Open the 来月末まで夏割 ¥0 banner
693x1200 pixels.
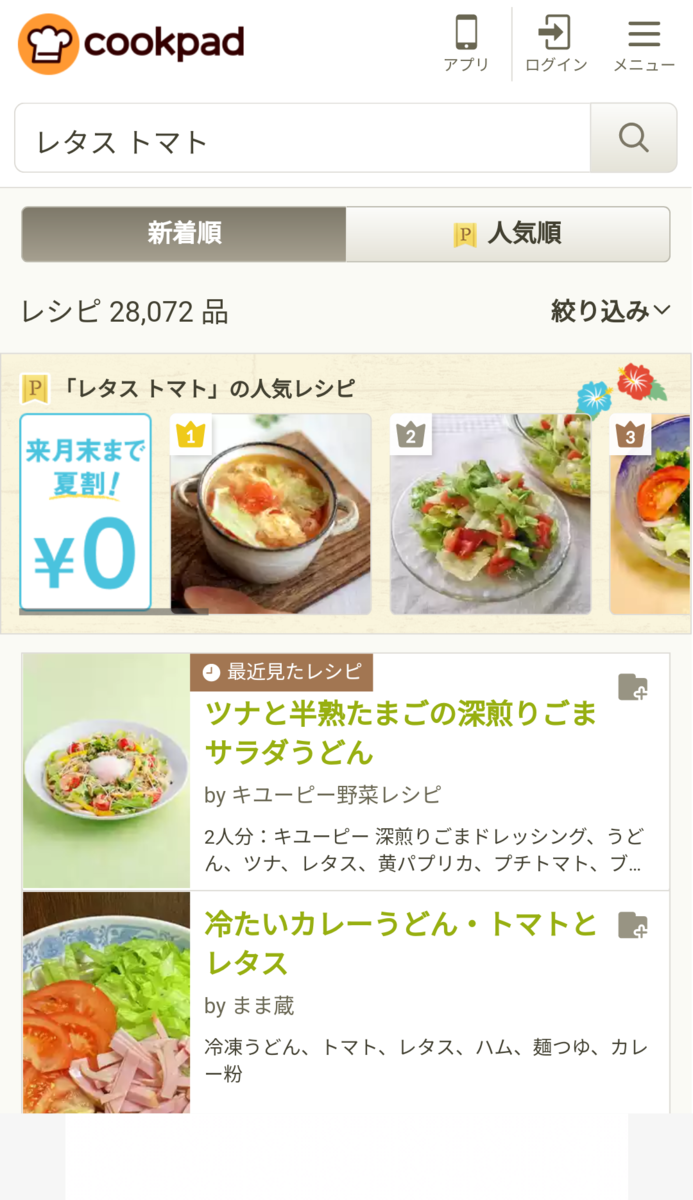click(85, 512)
